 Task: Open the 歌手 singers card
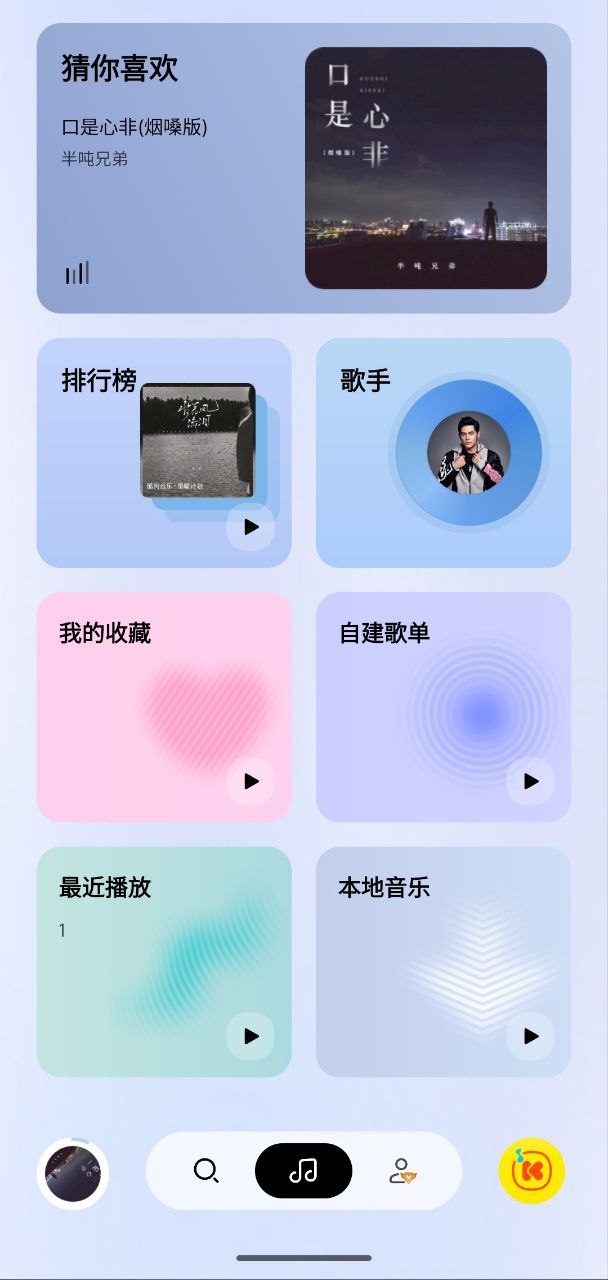[443, 452]
